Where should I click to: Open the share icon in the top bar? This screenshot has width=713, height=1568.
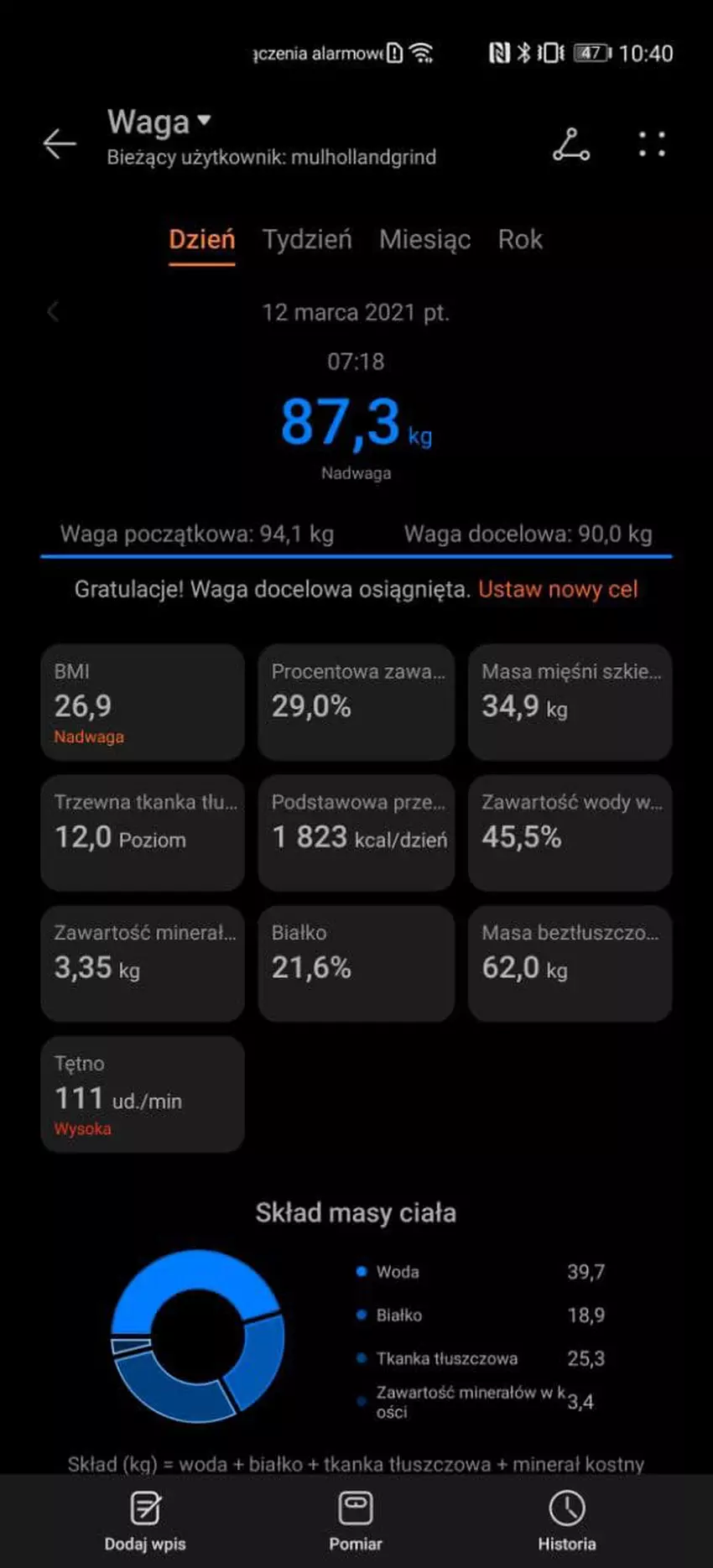click(x=571, y=144)
